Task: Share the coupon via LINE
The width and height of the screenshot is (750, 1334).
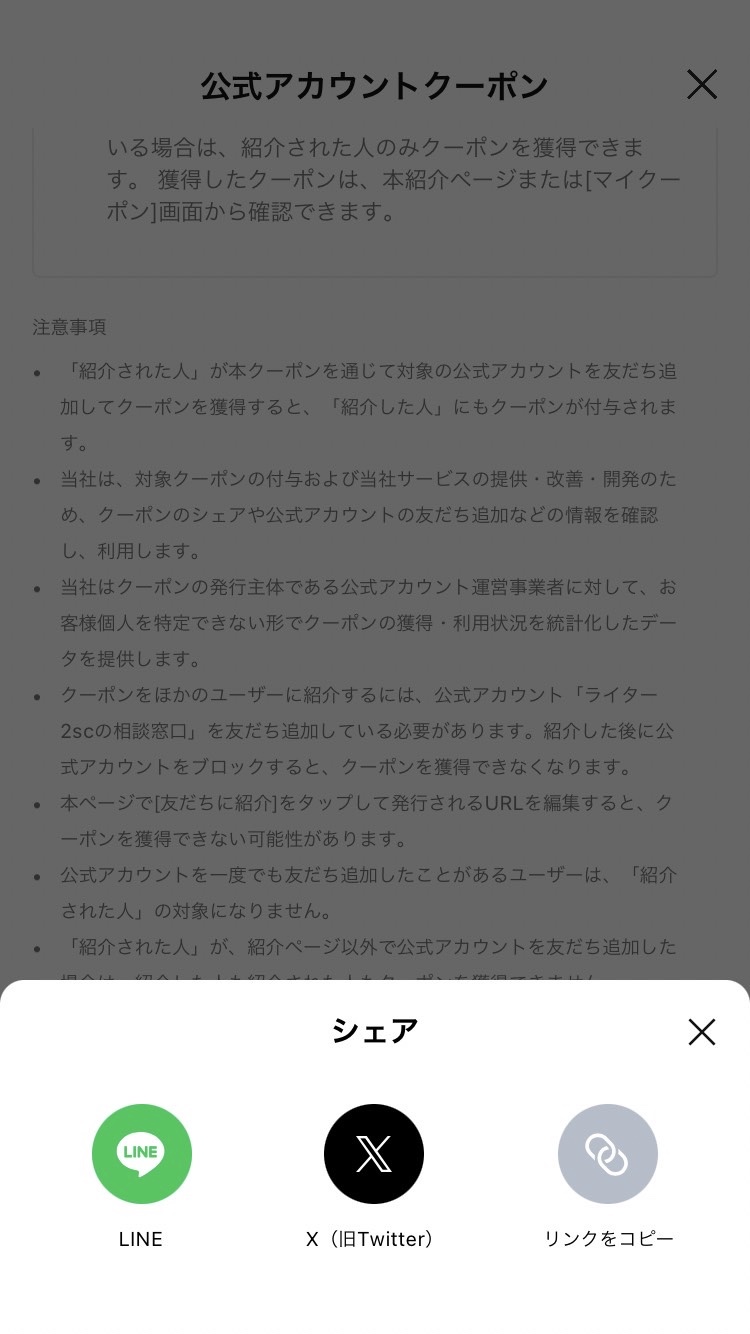Action: (141, 1154)
